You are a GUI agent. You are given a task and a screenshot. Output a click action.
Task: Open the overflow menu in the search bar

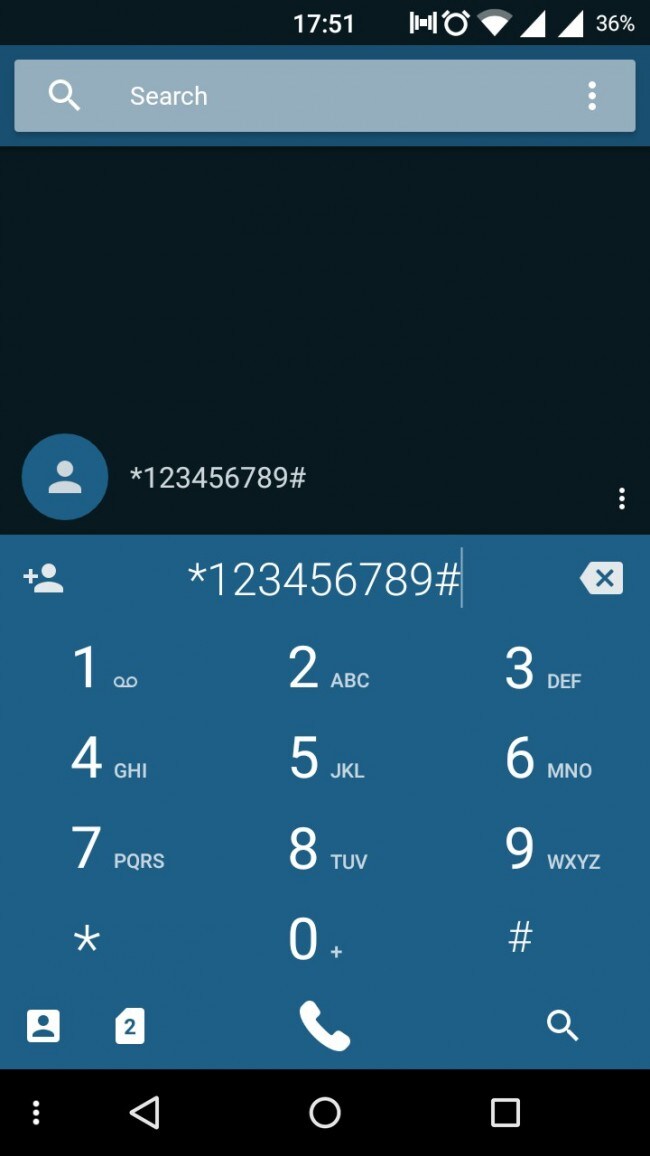point(592,96)
